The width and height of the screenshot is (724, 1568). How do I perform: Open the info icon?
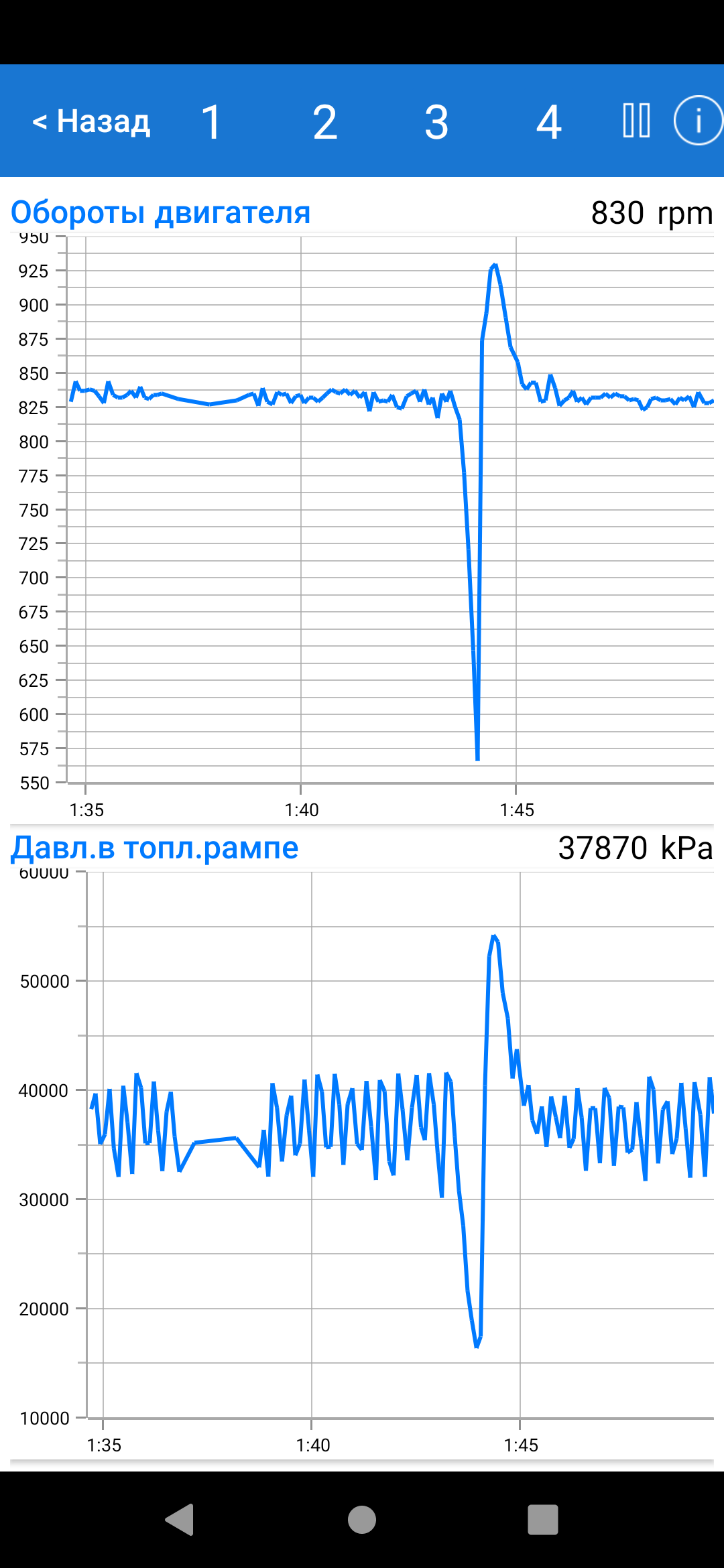click(698, 121)
